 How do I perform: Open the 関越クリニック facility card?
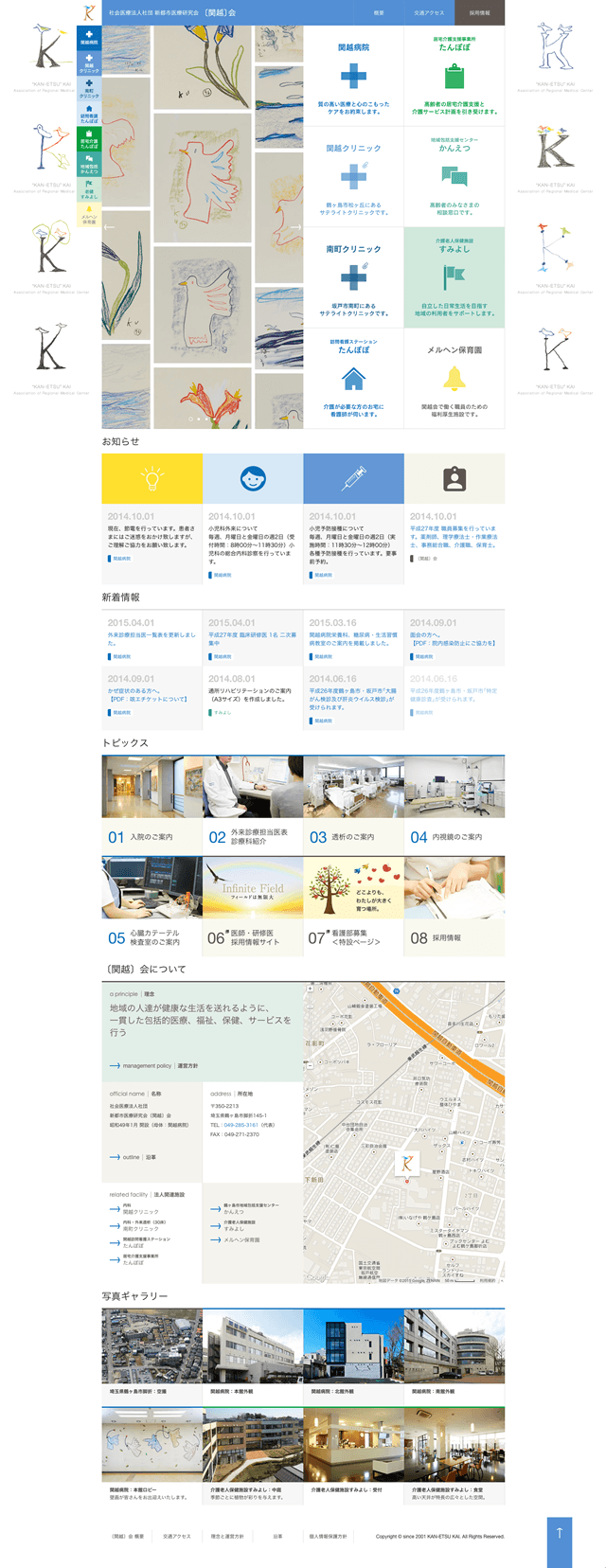[x=353, y=177]
